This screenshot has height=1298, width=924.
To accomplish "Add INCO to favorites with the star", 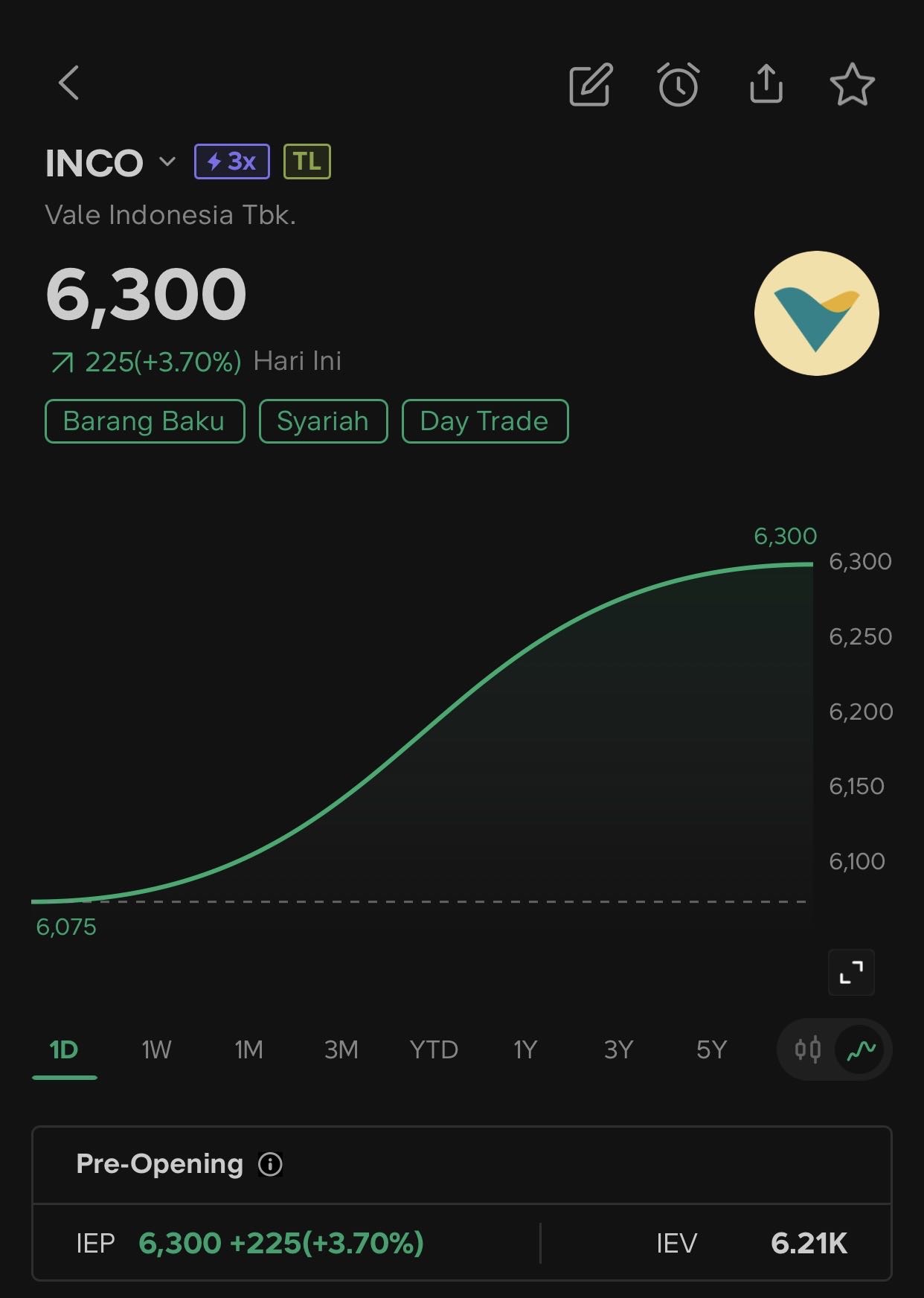I will click(x=852, y=84).
